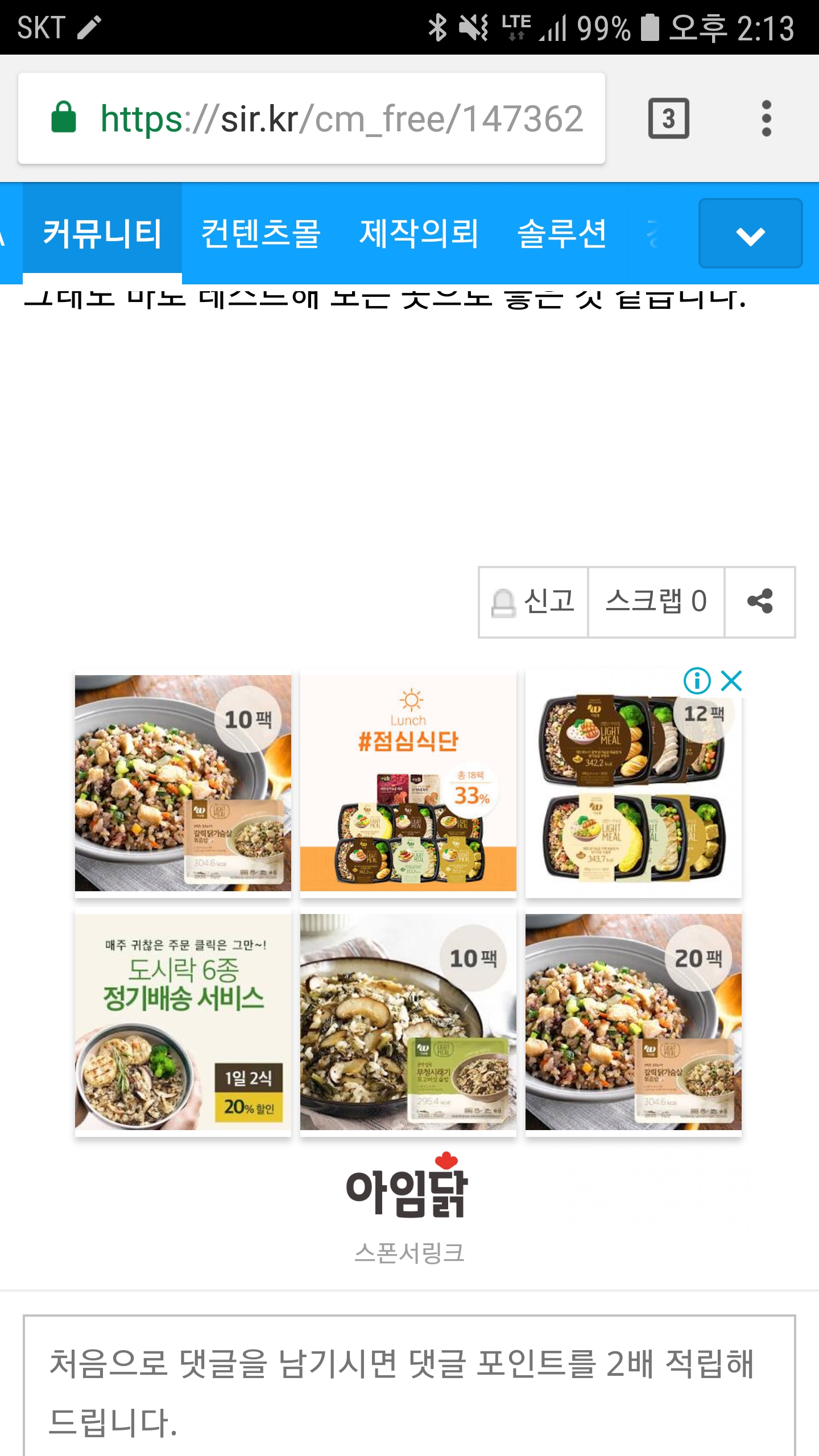819x1456 pixels.
Task: Open the 도시락 6종 정기배송 서비스 ad
Action: click(x=183, y=1022)
